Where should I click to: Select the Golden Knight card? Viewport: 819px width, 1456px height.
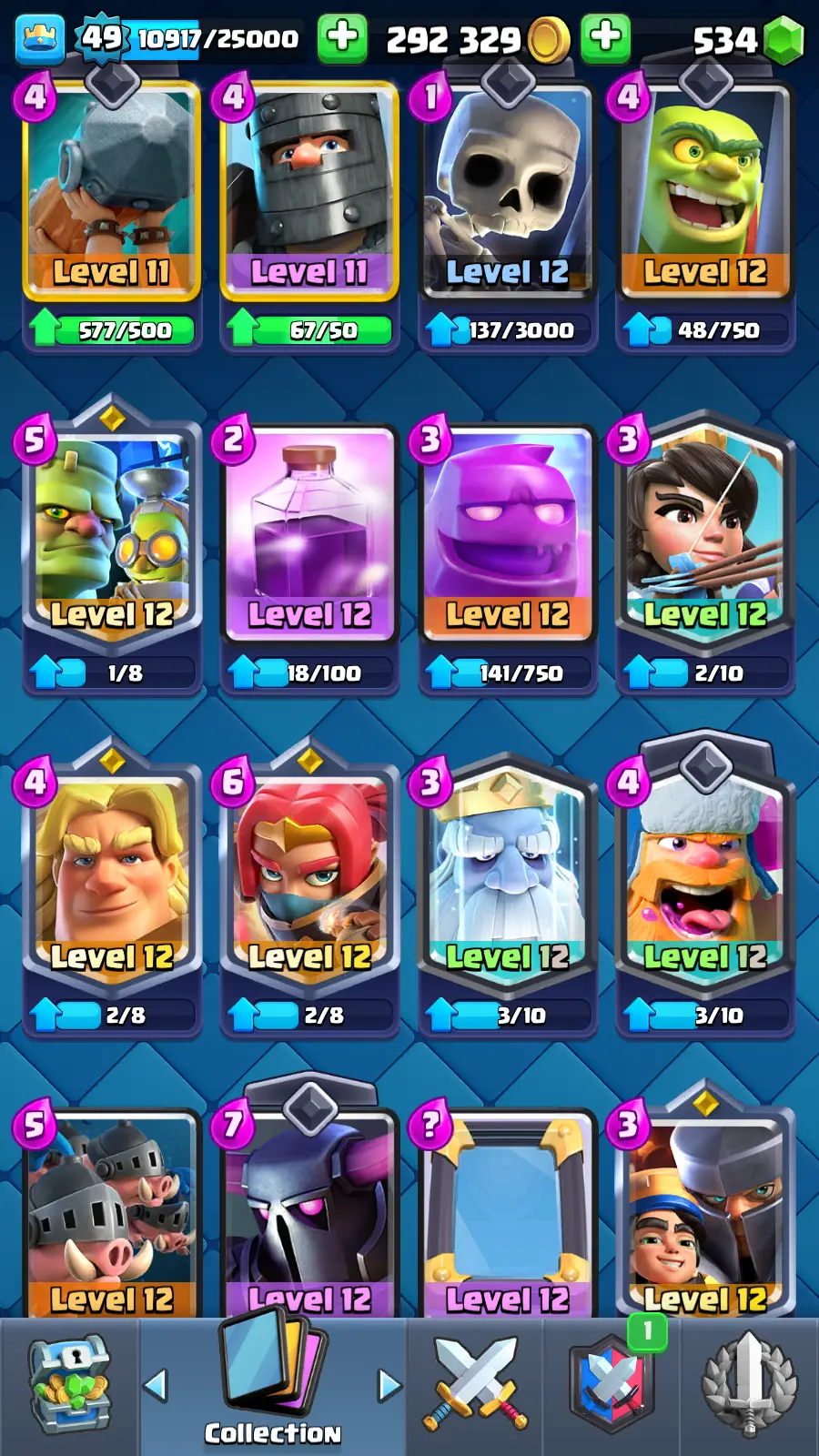111,878
